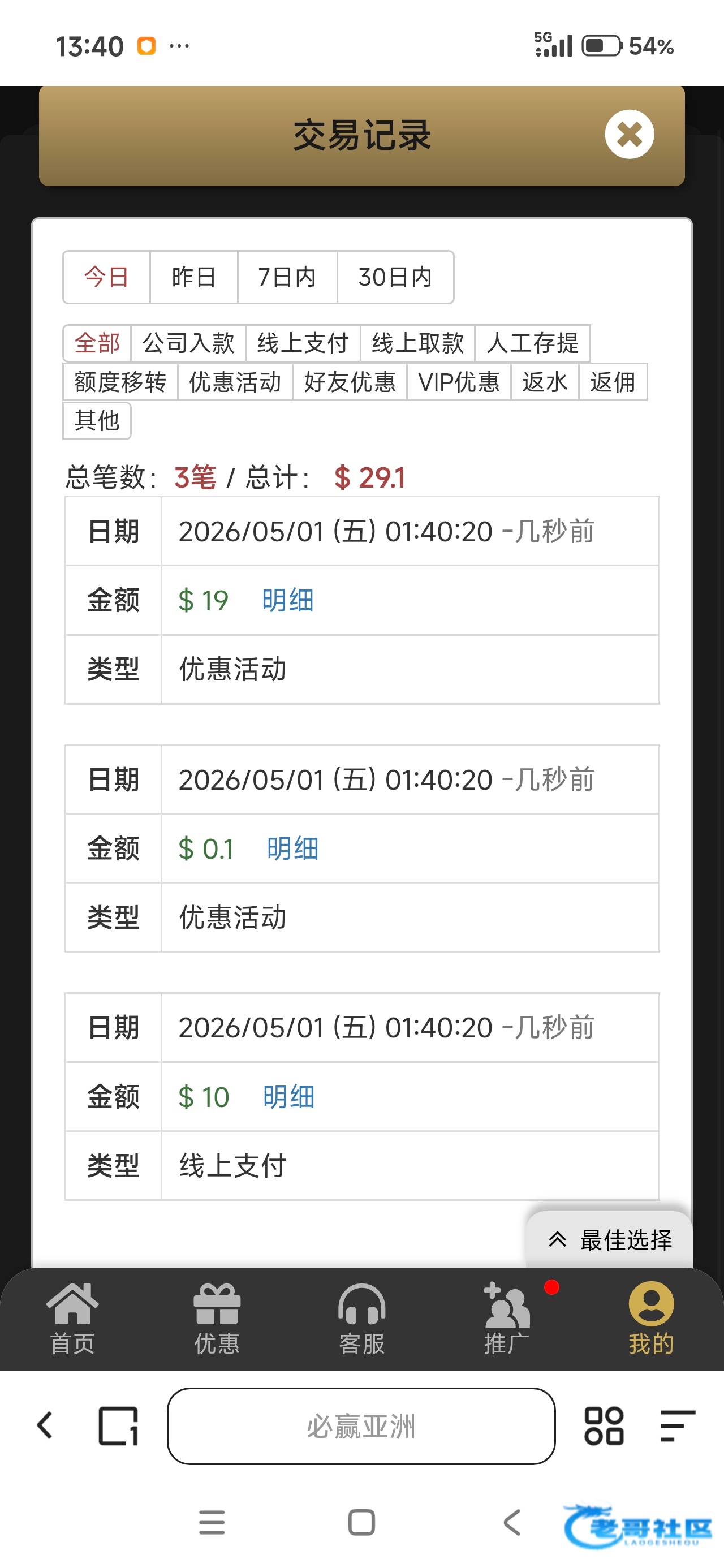Screen dimensions: 724x1568
Task: Open 明细 for the $19 transaction
Action: 287,601
